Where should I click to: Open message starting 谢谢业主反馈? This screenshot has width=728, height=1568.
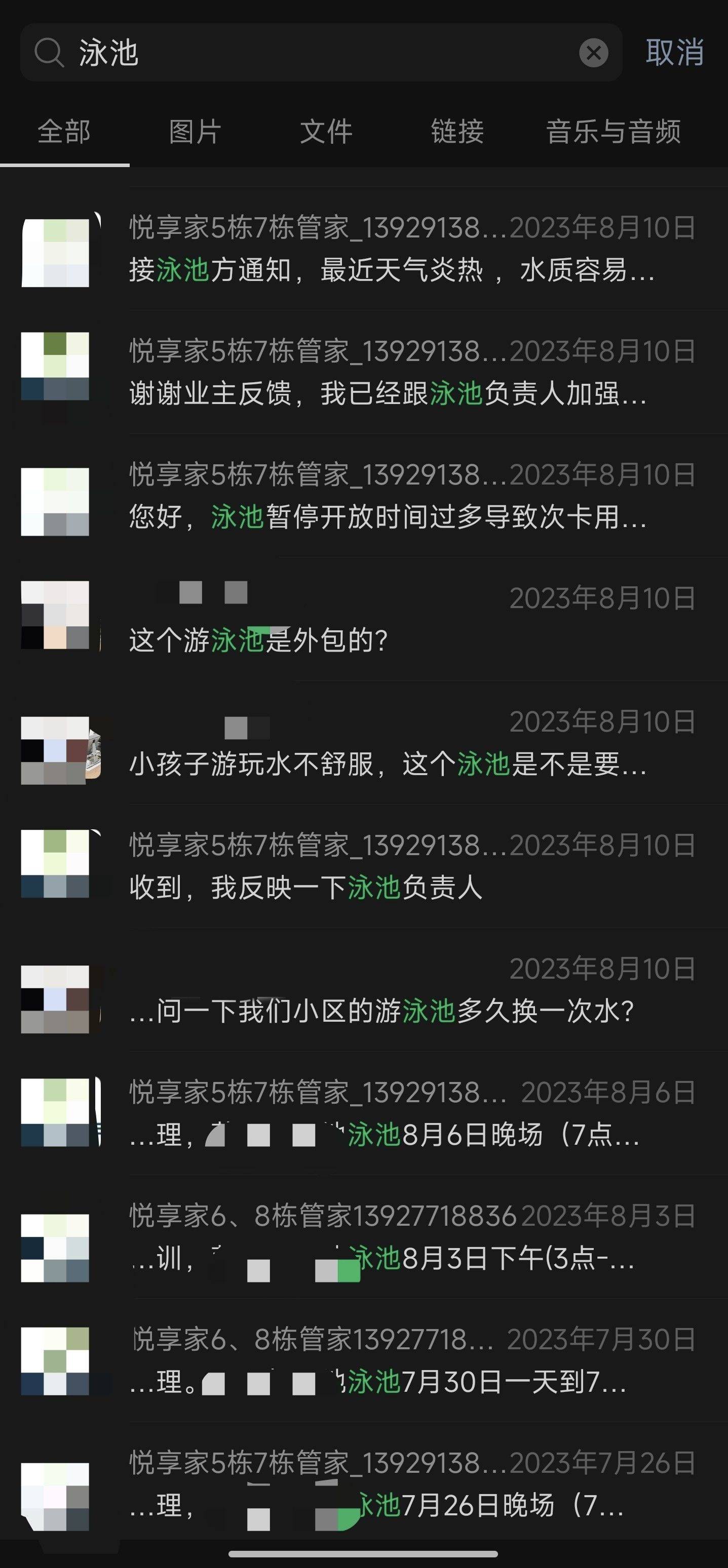click(364, 372)
